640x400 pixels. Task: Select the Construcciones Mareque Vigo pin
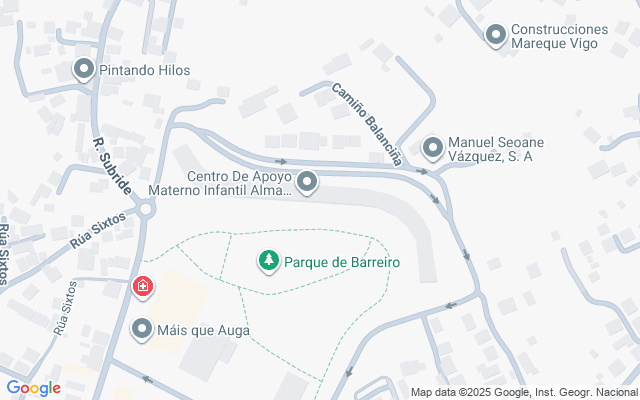496,36
